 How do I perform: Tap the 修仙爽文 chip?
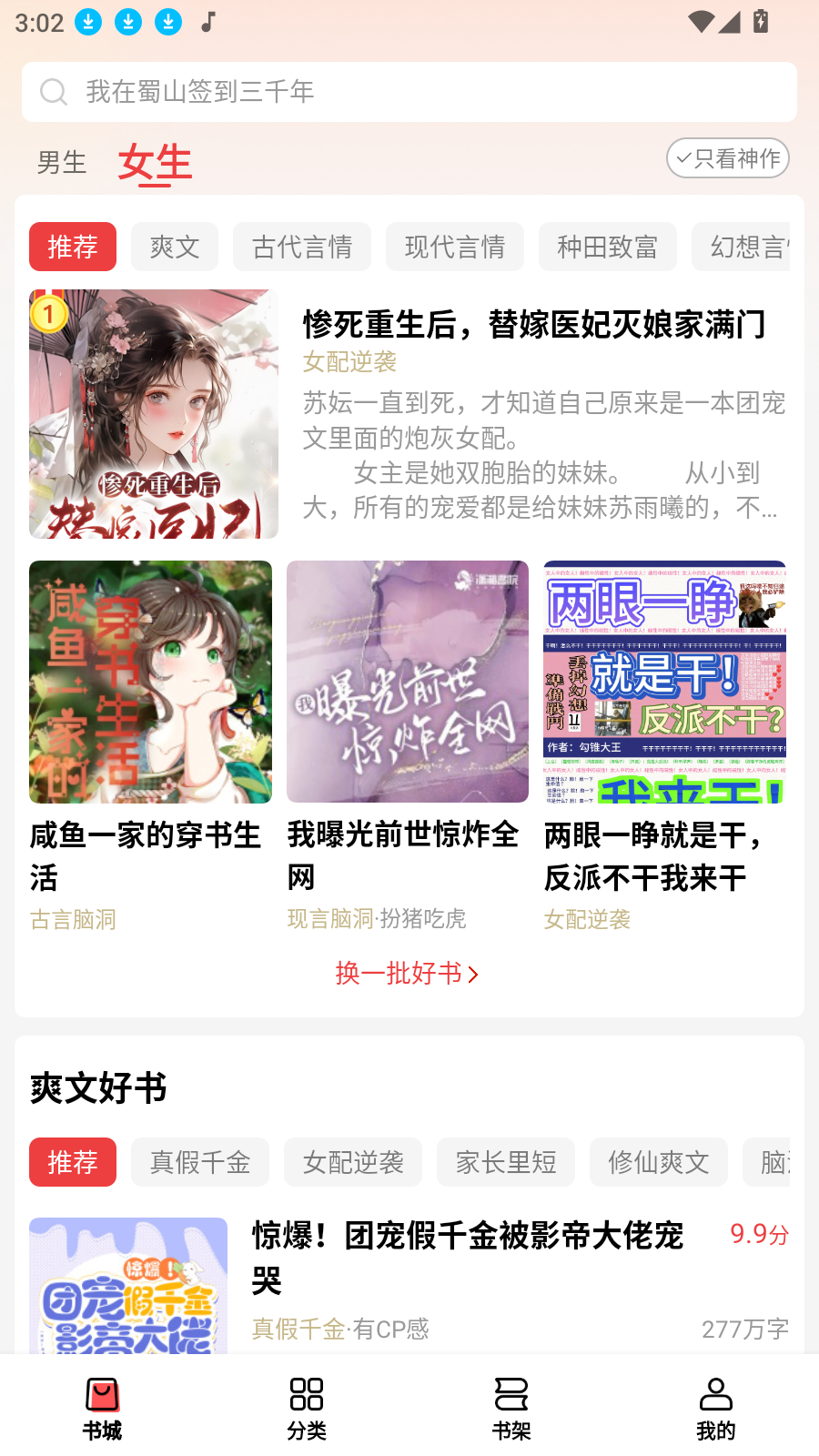[659, 1162]
